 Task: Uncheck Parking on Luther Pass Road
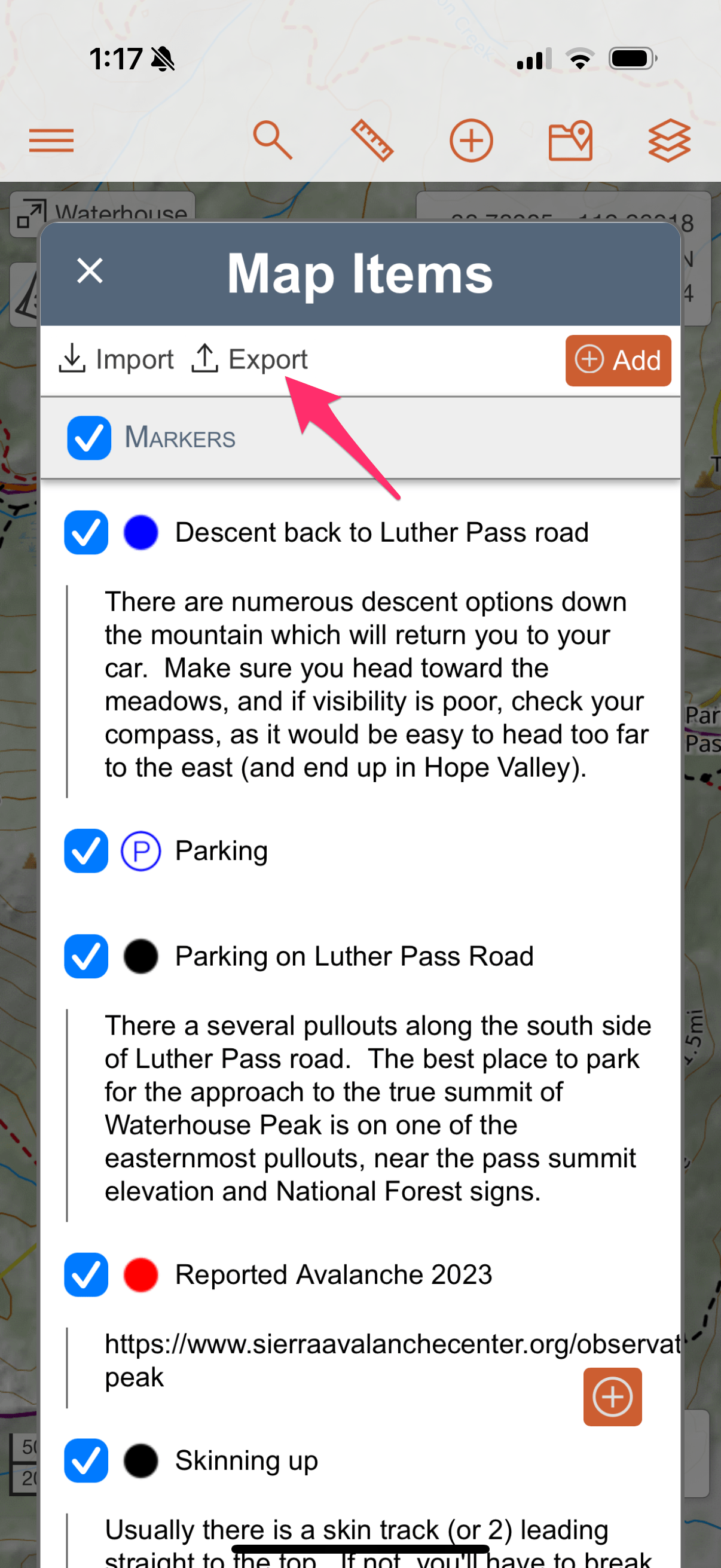pyautogui.click(x=87, y=956)
